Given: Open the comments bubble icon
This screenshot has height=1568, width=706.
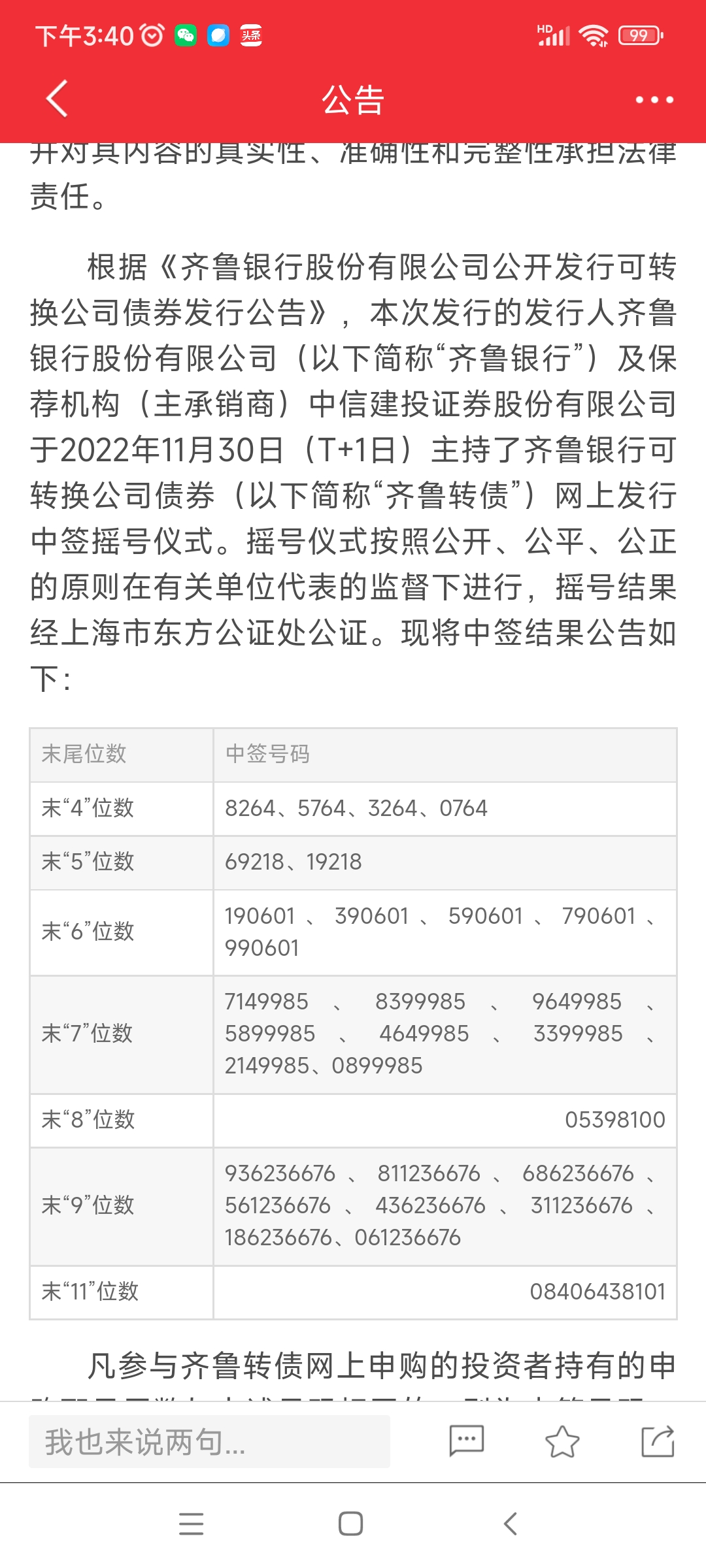Looking at the screenshot, I should (x=466, y=1441).
